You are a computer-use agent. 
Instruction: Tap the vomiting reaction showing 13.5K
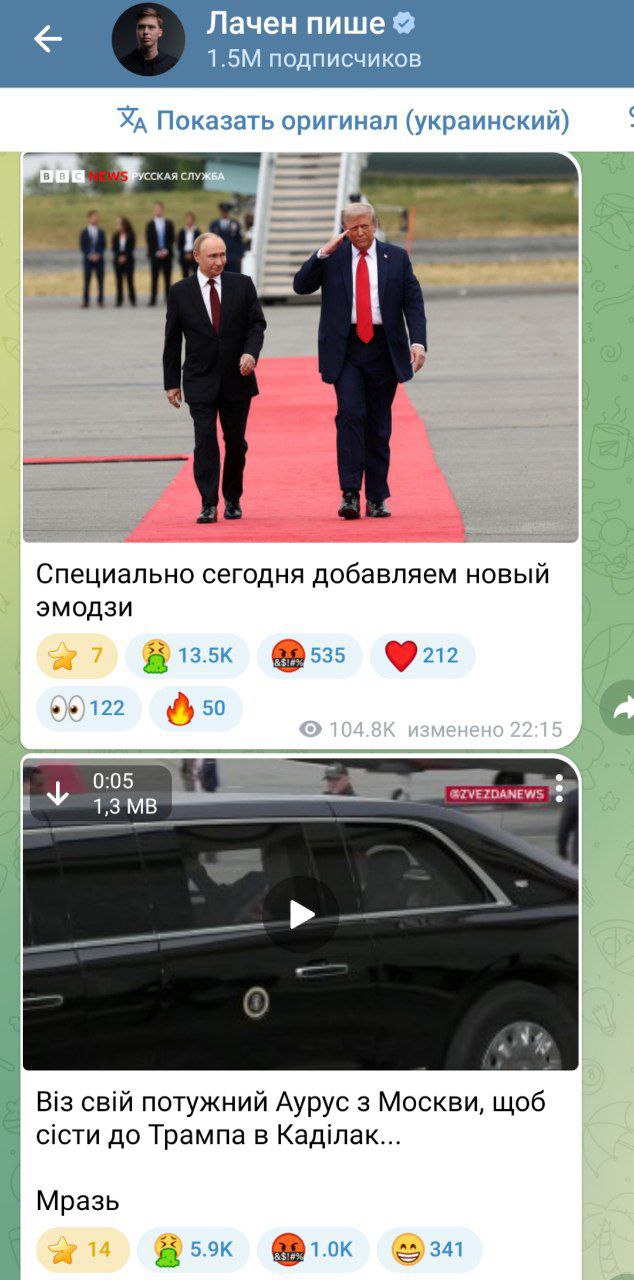(187, 656)
